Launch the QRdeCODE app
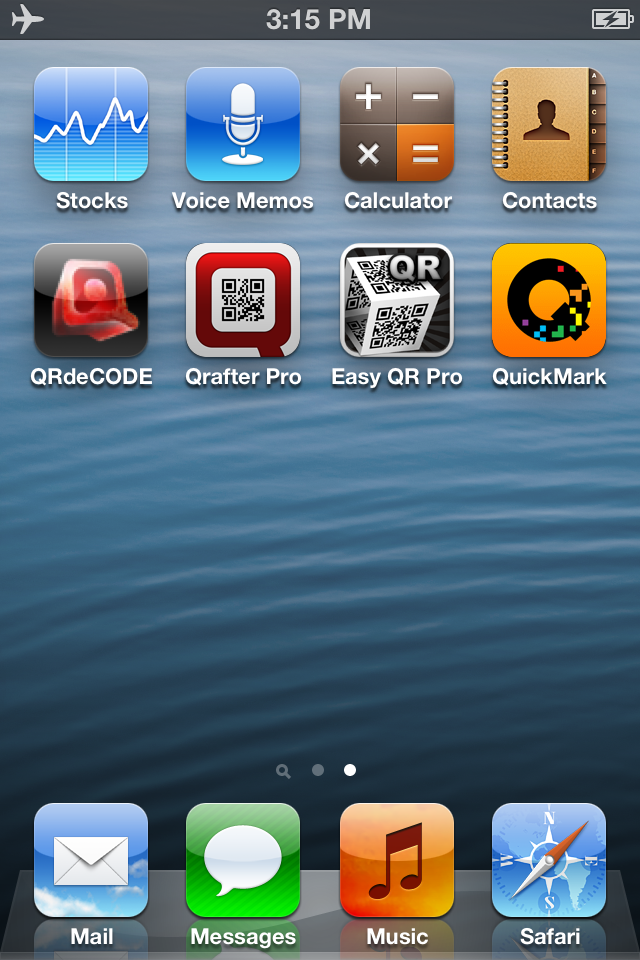640x960 pixels. [x=91, y=301]
